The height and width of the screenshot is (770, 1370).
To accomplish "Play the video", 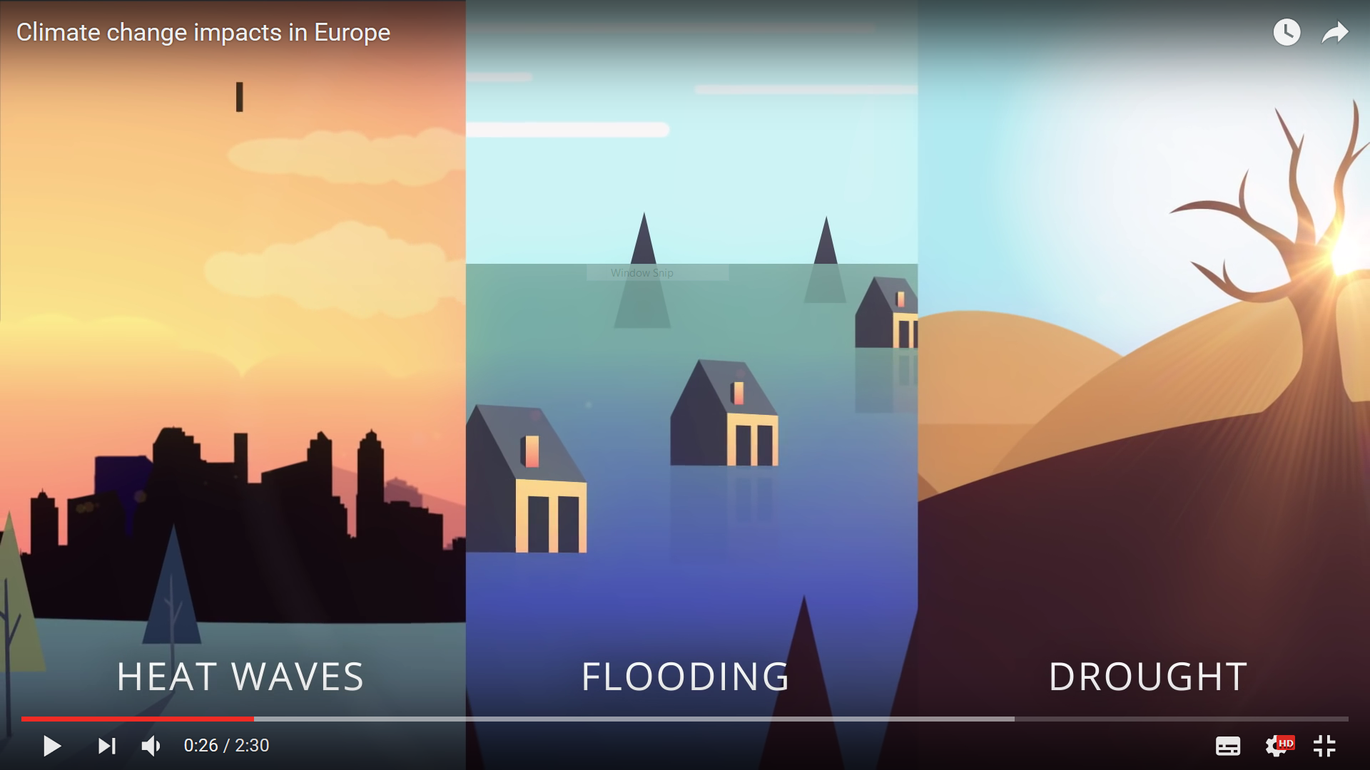I will coord(52,746).
